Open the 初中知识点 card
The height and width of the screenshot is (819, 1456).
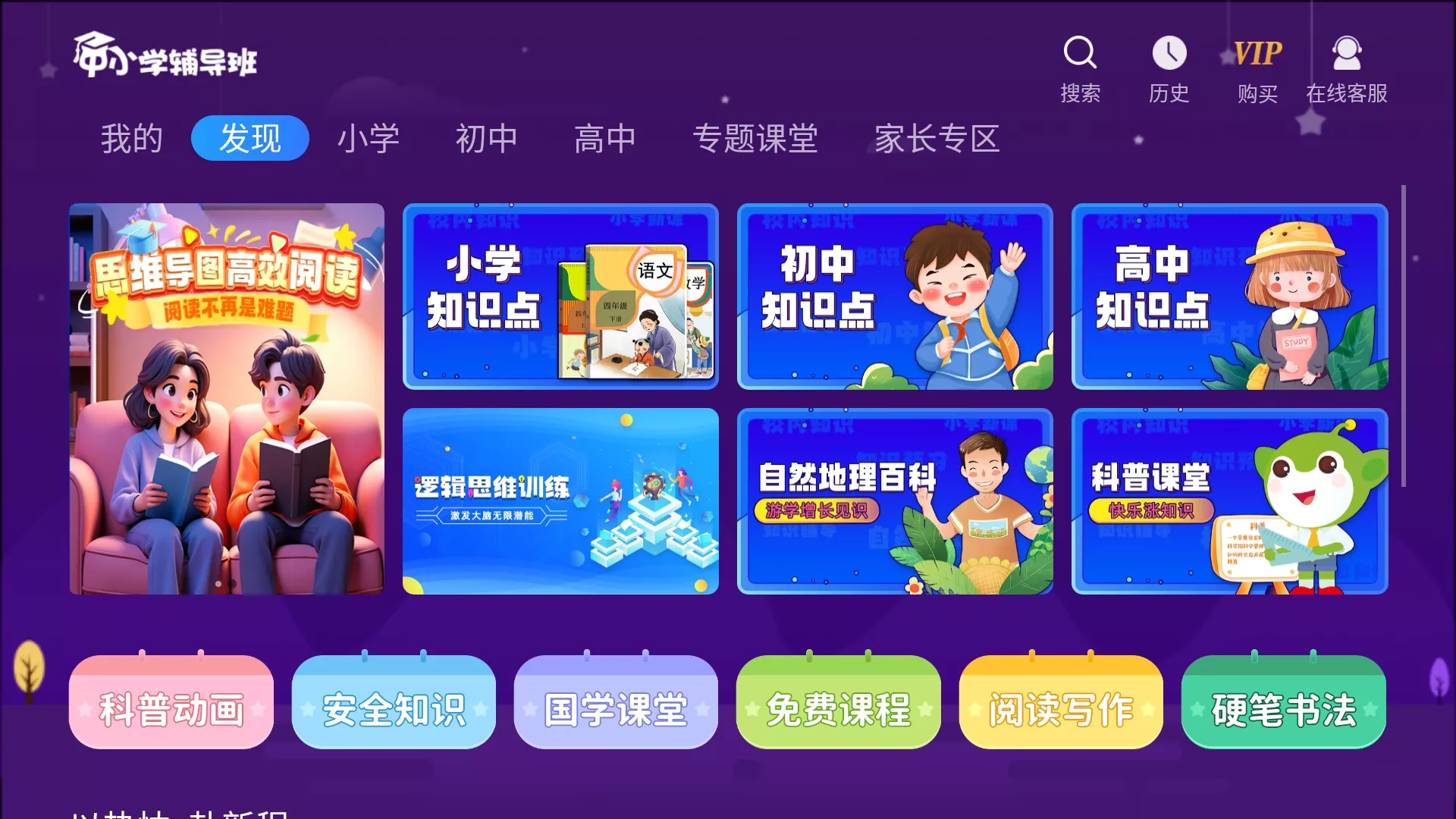[x=895, y=297]
